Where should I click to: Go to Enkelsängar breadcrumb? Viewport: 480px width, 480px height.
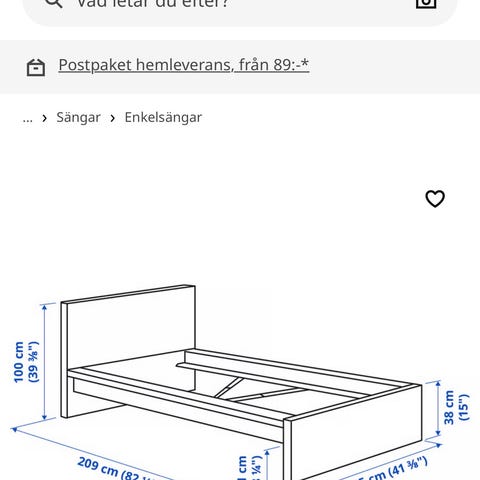click(x=163, y=118)
